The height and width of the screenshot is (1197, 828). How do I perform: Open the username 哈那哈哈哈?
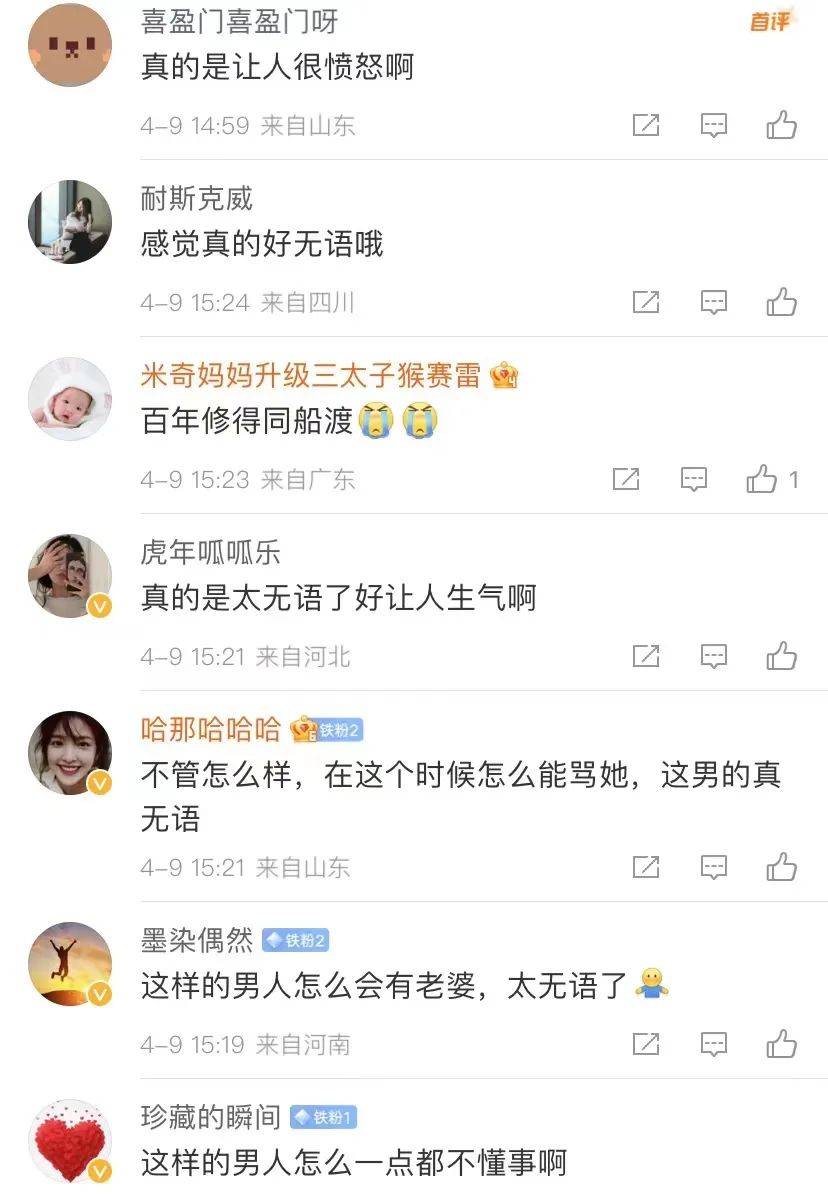pos(211,730)
